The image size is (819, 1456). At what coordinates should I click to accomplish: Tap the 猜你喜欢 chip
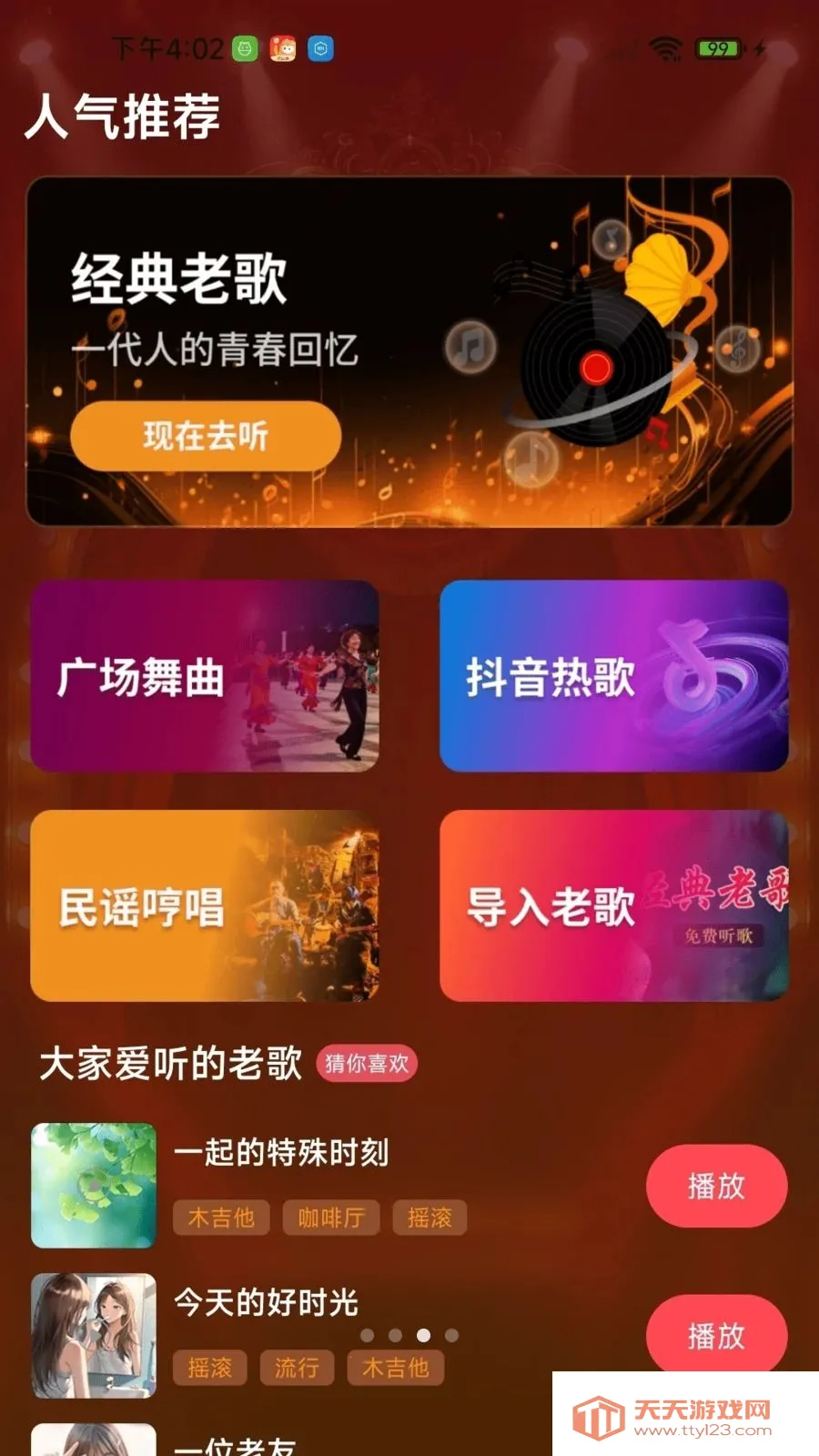tap(367, 1063)
